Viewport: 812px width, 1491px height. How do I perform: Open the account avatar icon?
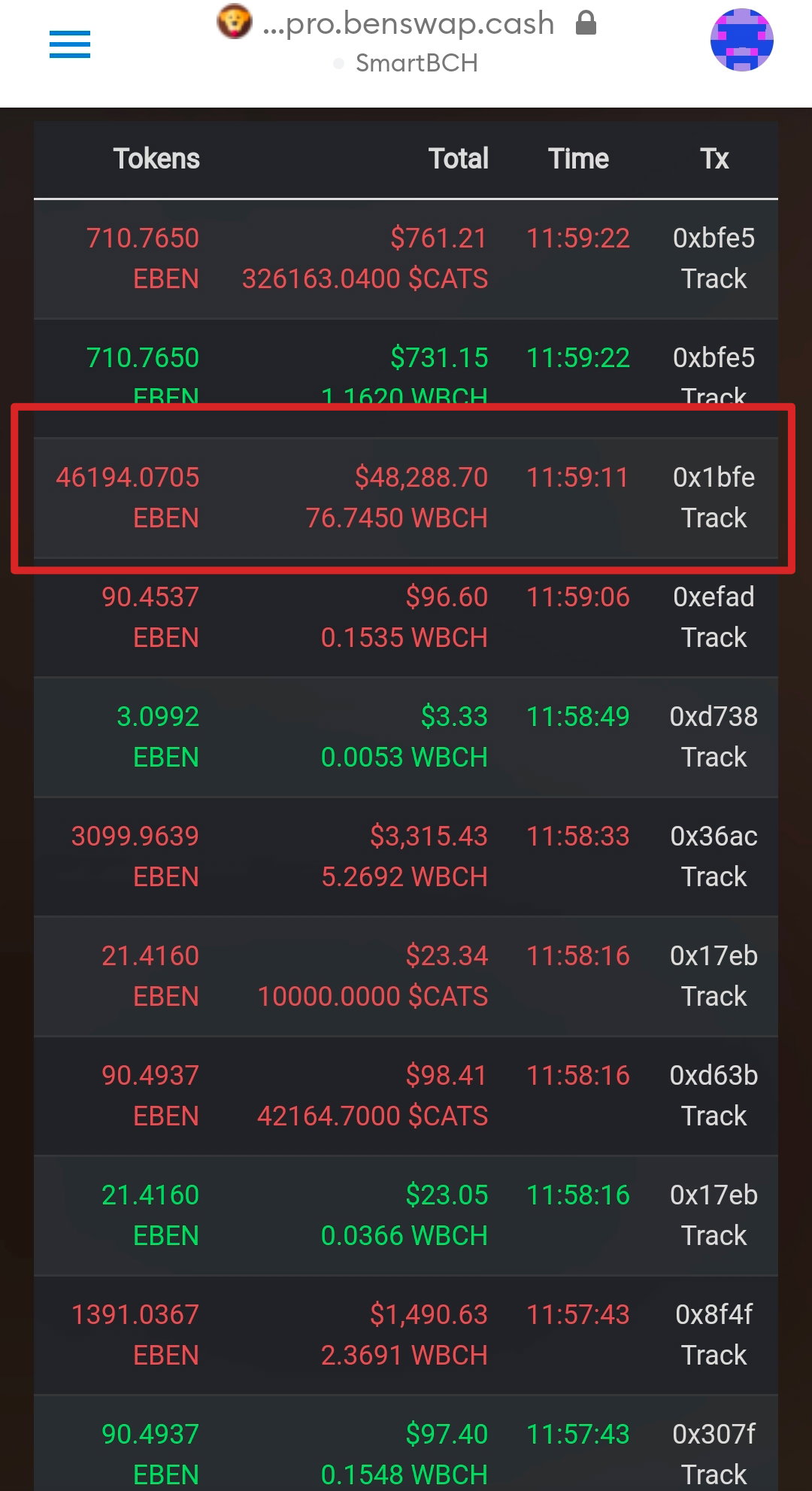pos(741,40)
